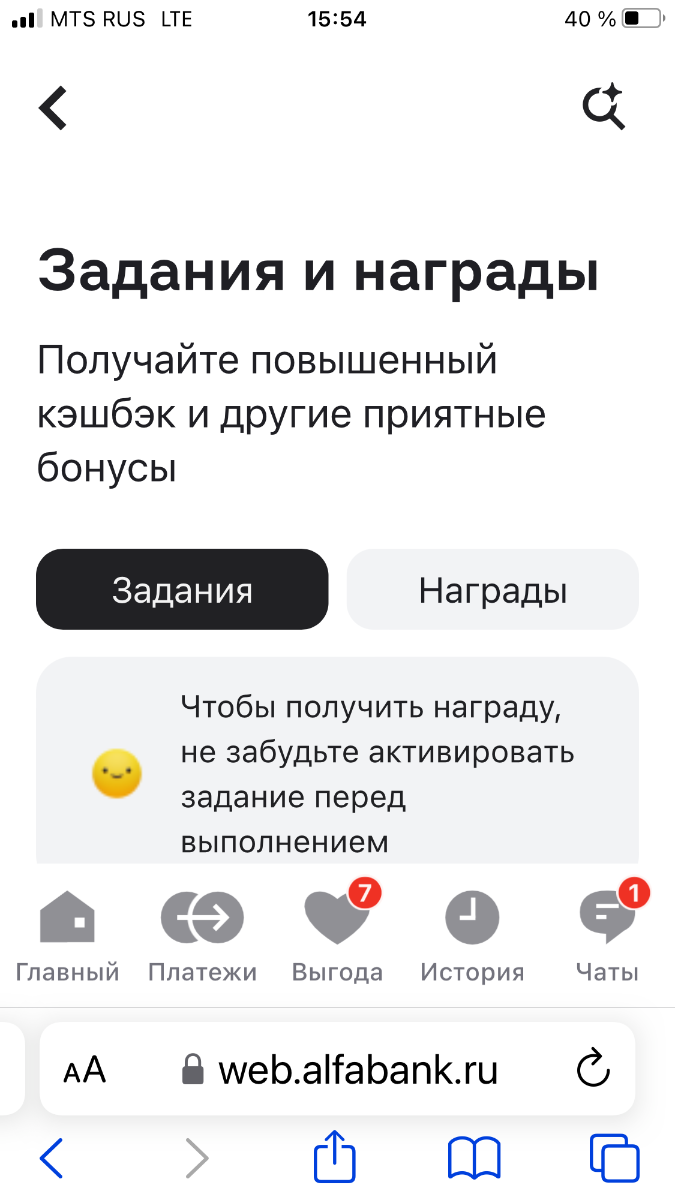
Task: Select the Задания tab
Action: point(182,590)
